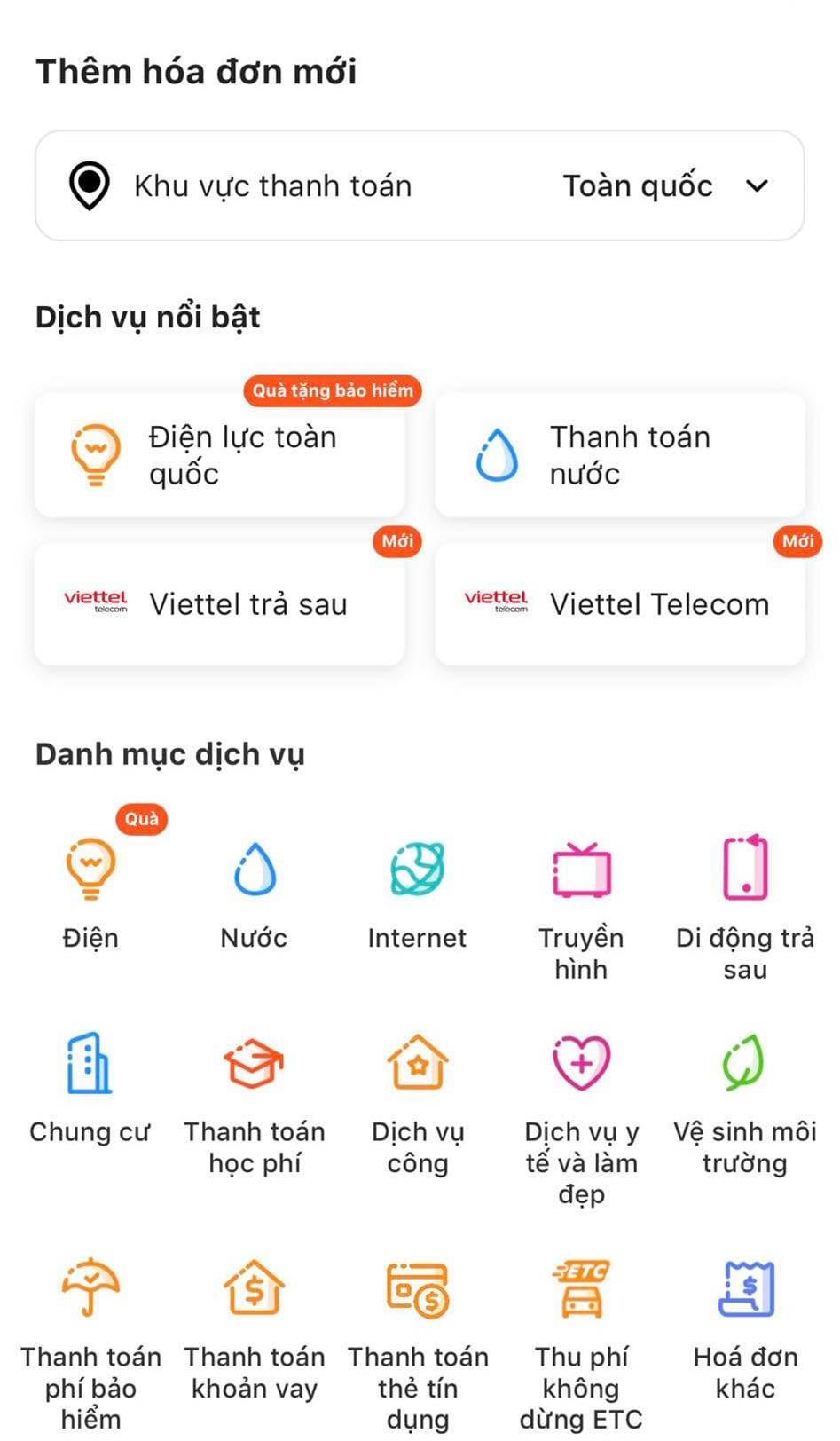Tap the Viettel trả sau card
The image size is (840, 1441).
point(218,604)
